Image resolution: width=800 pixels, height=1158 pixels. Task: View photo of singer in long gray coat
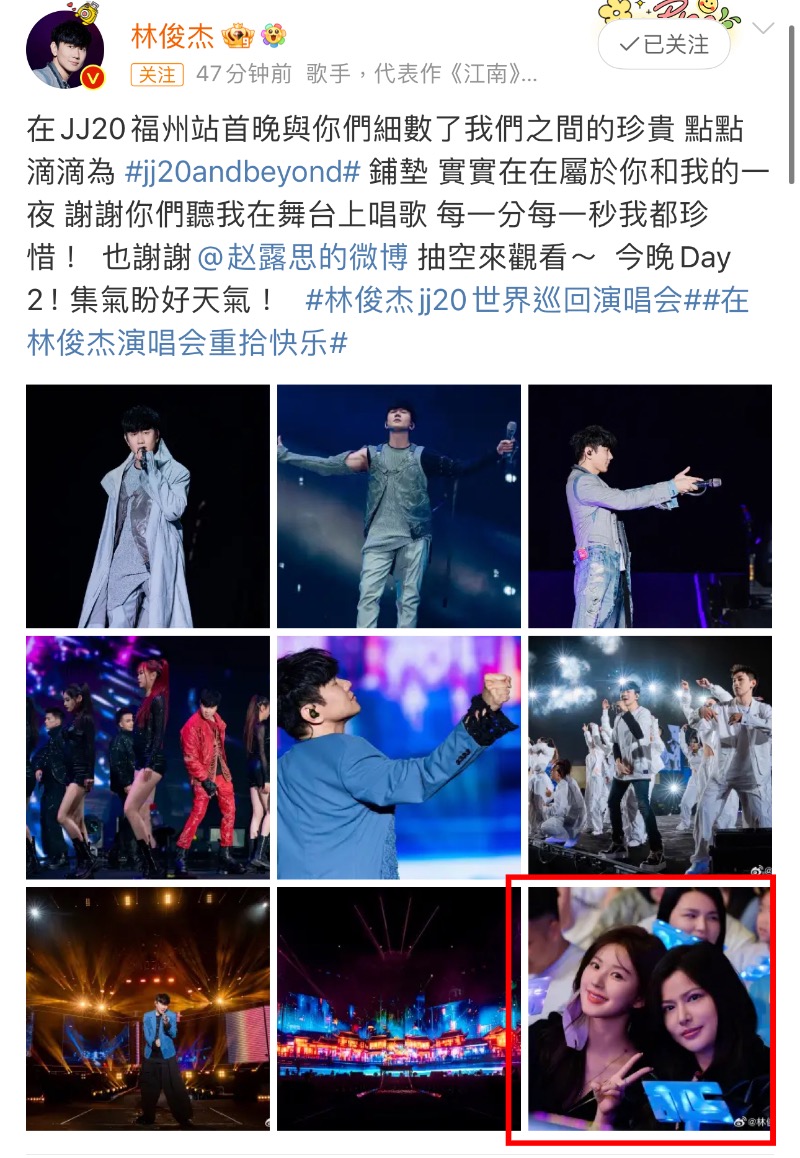click(148, 506)
